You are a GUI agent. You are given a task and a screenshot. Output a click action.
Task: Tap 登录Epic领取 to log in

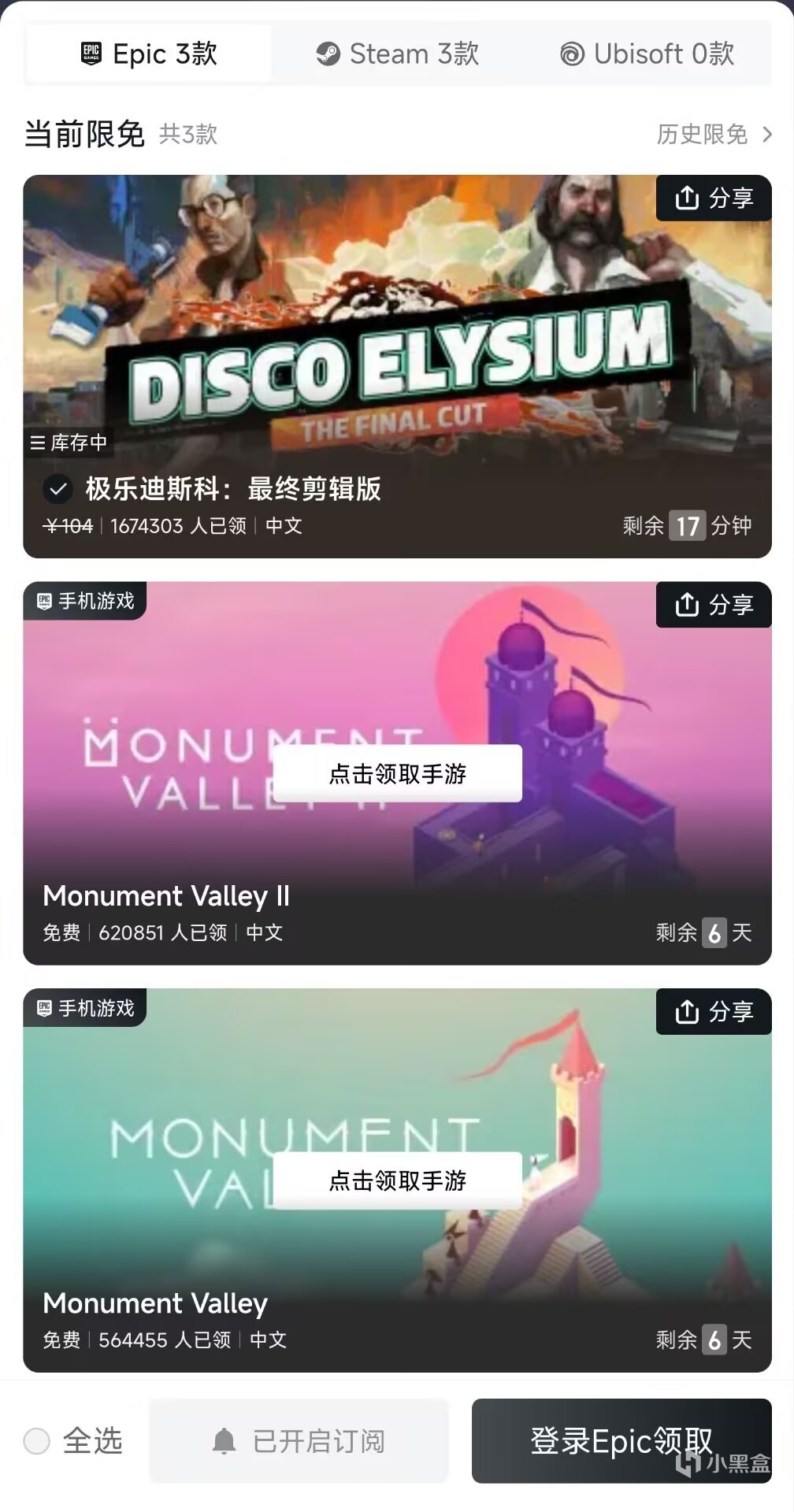[x=621, y=1441]
